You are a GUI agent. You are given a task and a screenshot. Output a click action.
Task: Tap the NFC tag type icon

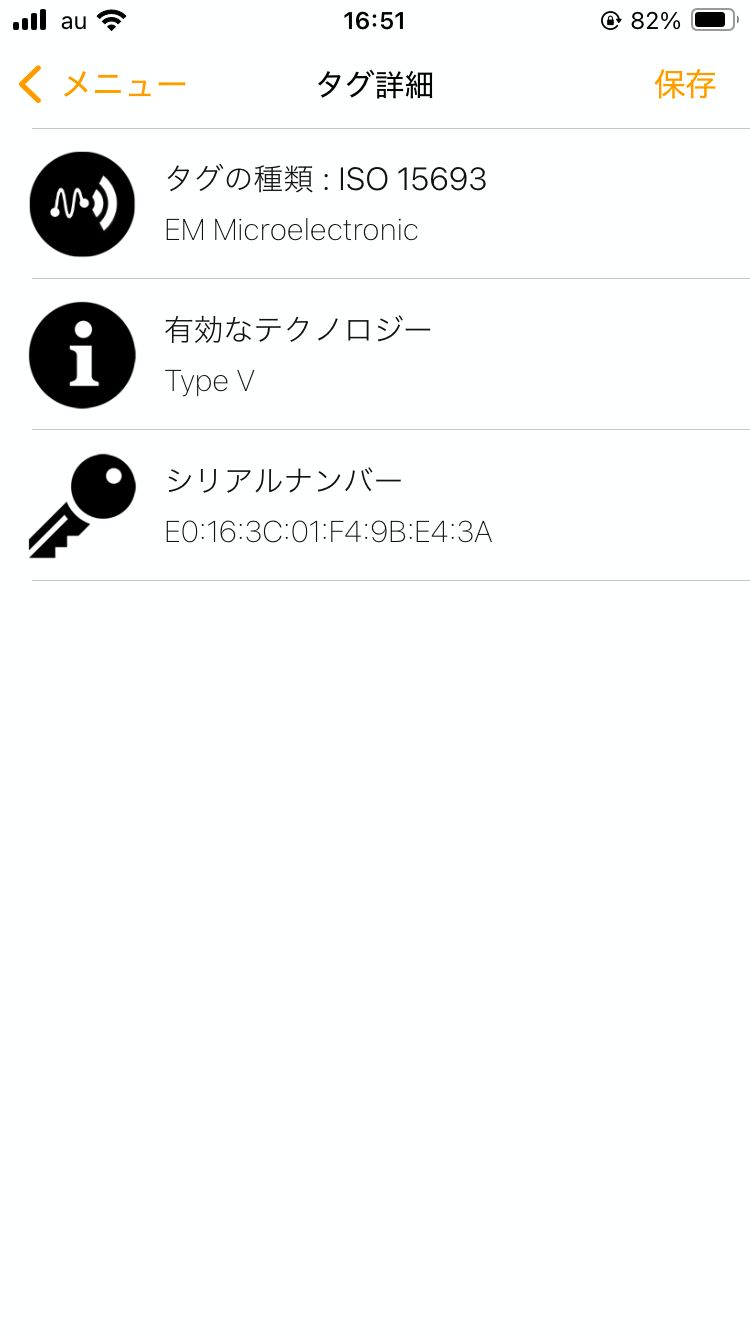pyautogui.click(x=82, y=203)
